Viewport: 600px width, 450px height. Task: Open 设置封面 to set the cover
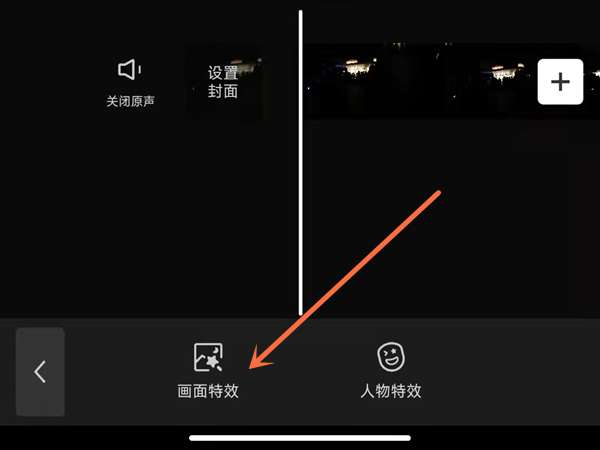(223, 82)
